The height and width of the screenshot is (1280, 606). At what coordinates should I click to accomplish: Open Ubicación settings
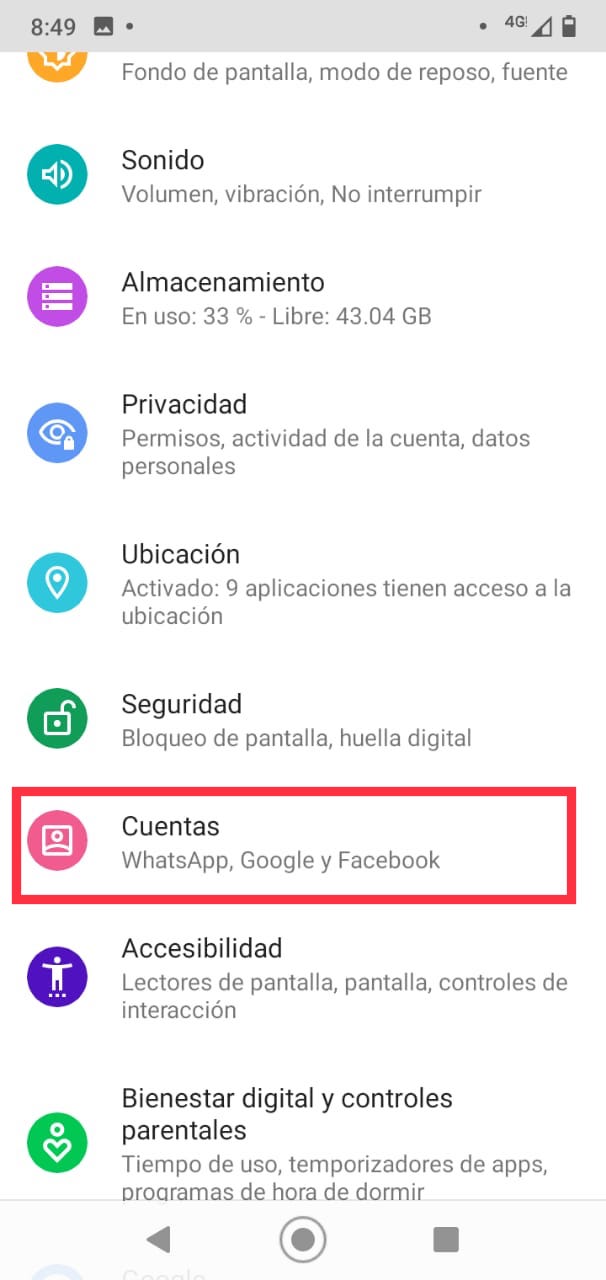300,585
